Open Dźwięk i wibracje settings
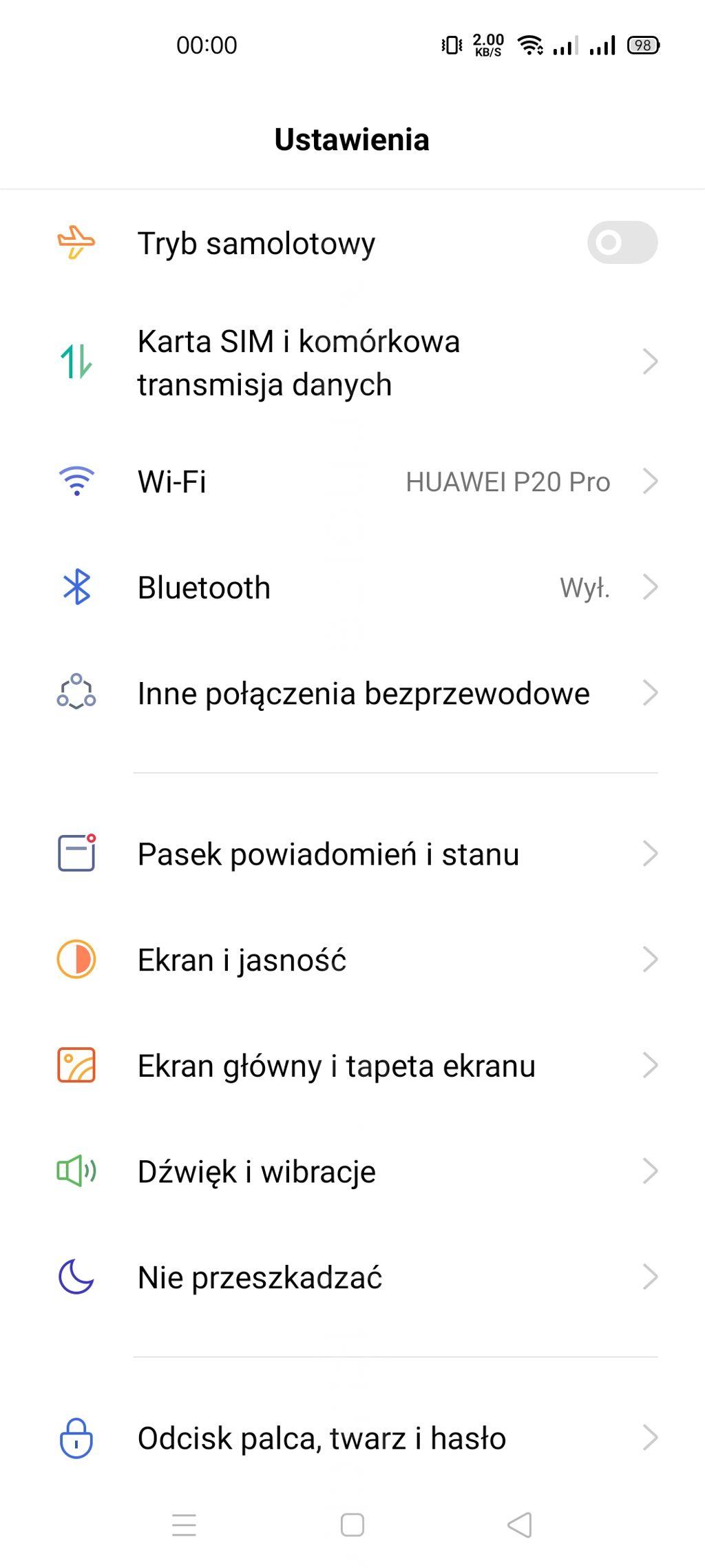Screen dimensions: 705x1568 tap(352, 1171)
